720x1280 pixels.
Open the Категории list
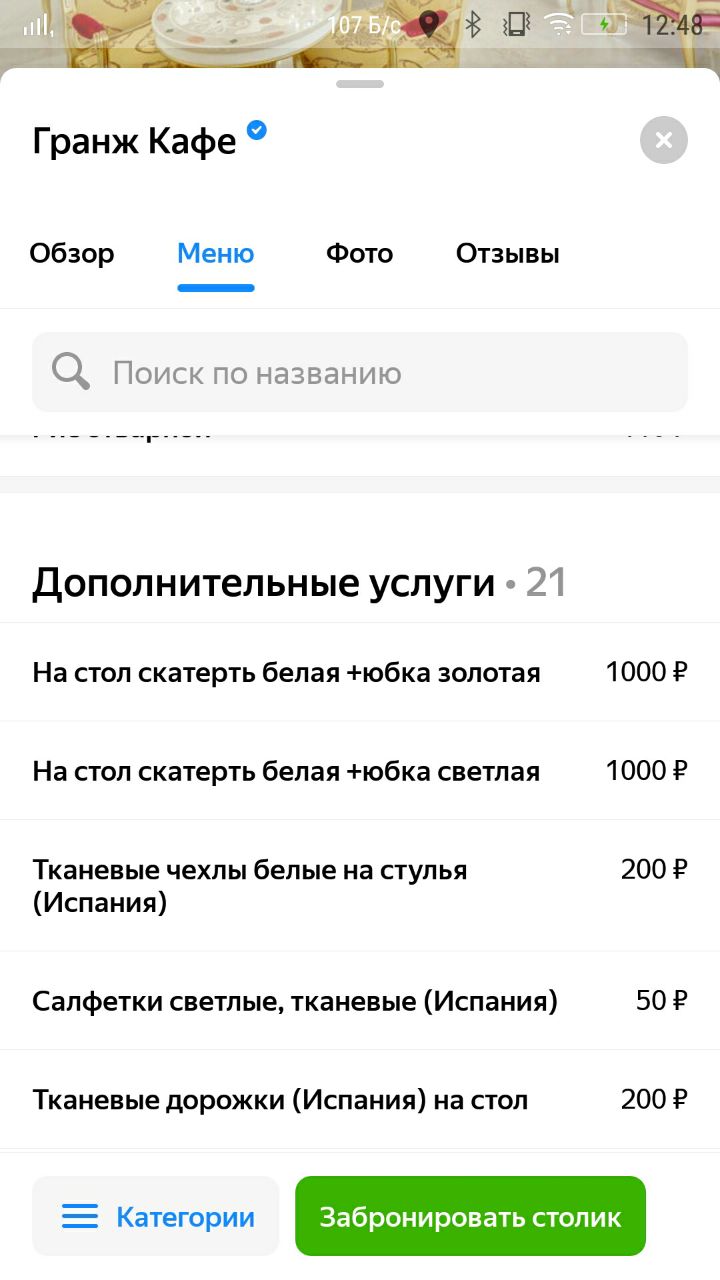coord(156,1216)
